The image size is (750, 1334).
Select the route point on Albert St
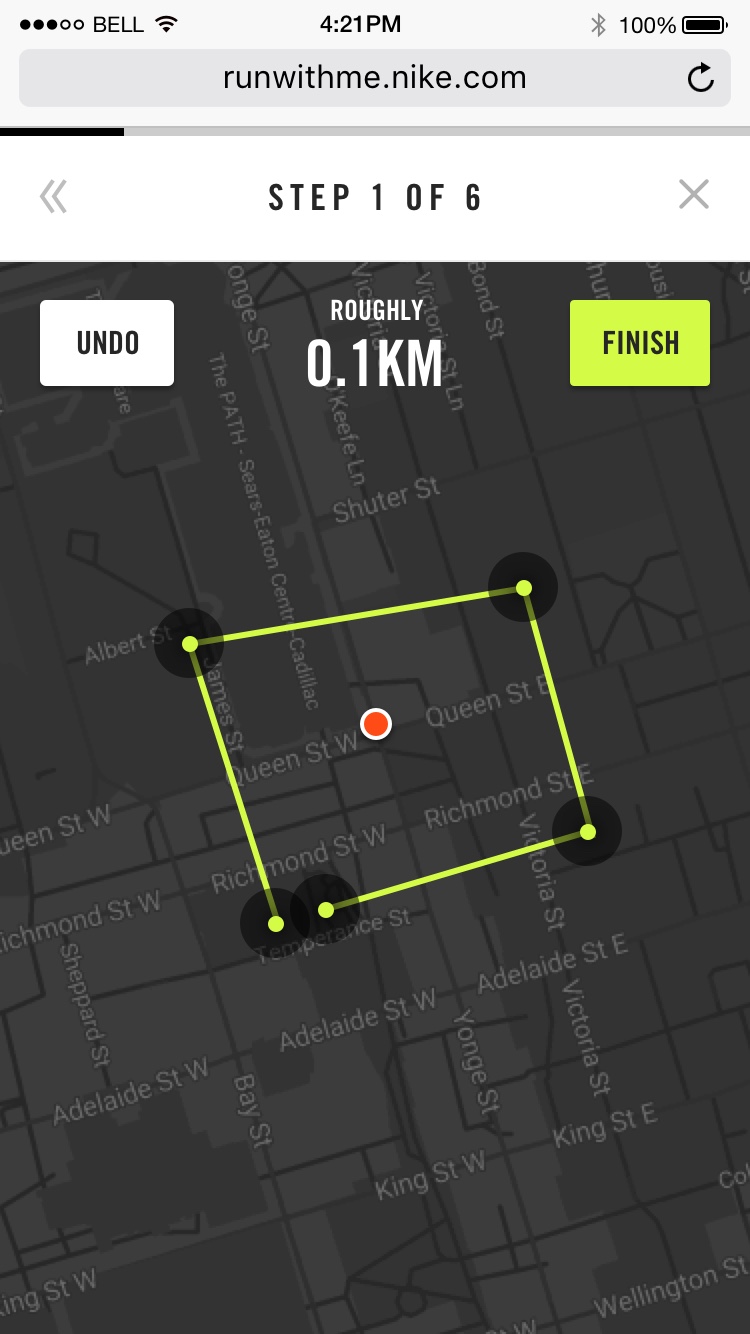(190, 643)
